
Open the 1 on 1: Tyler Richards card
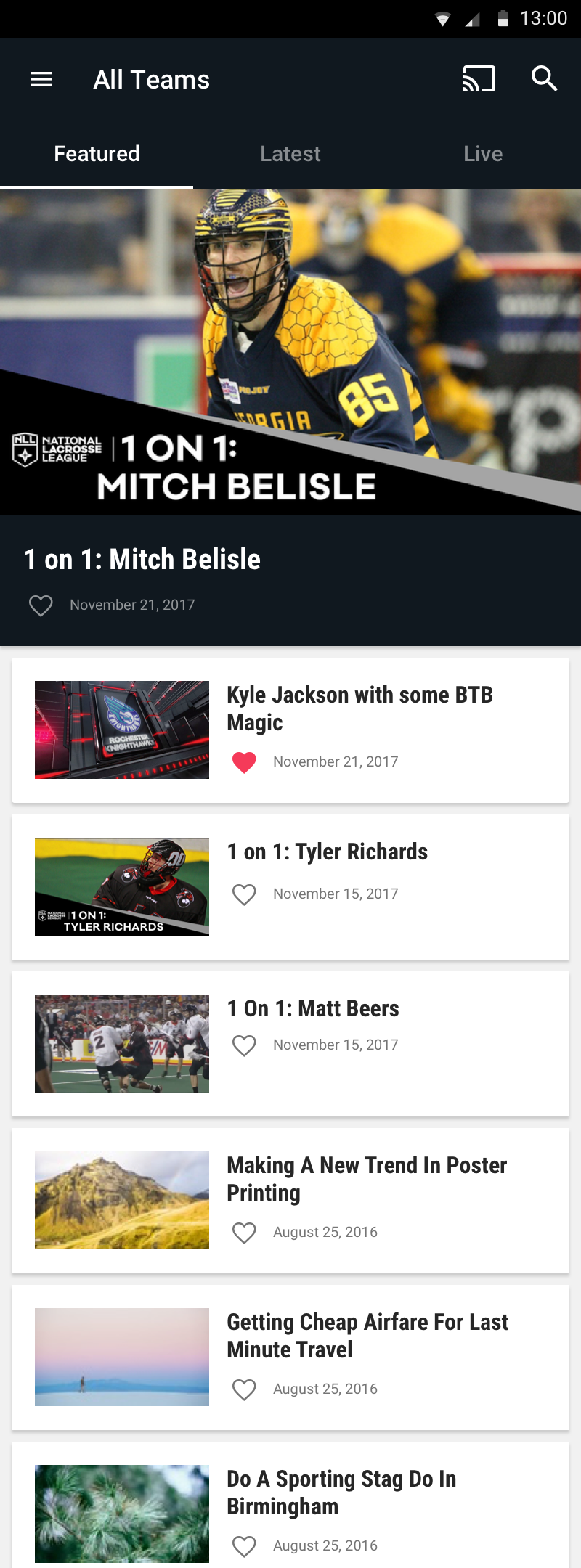pyautogui.click(x=327, y=852)
